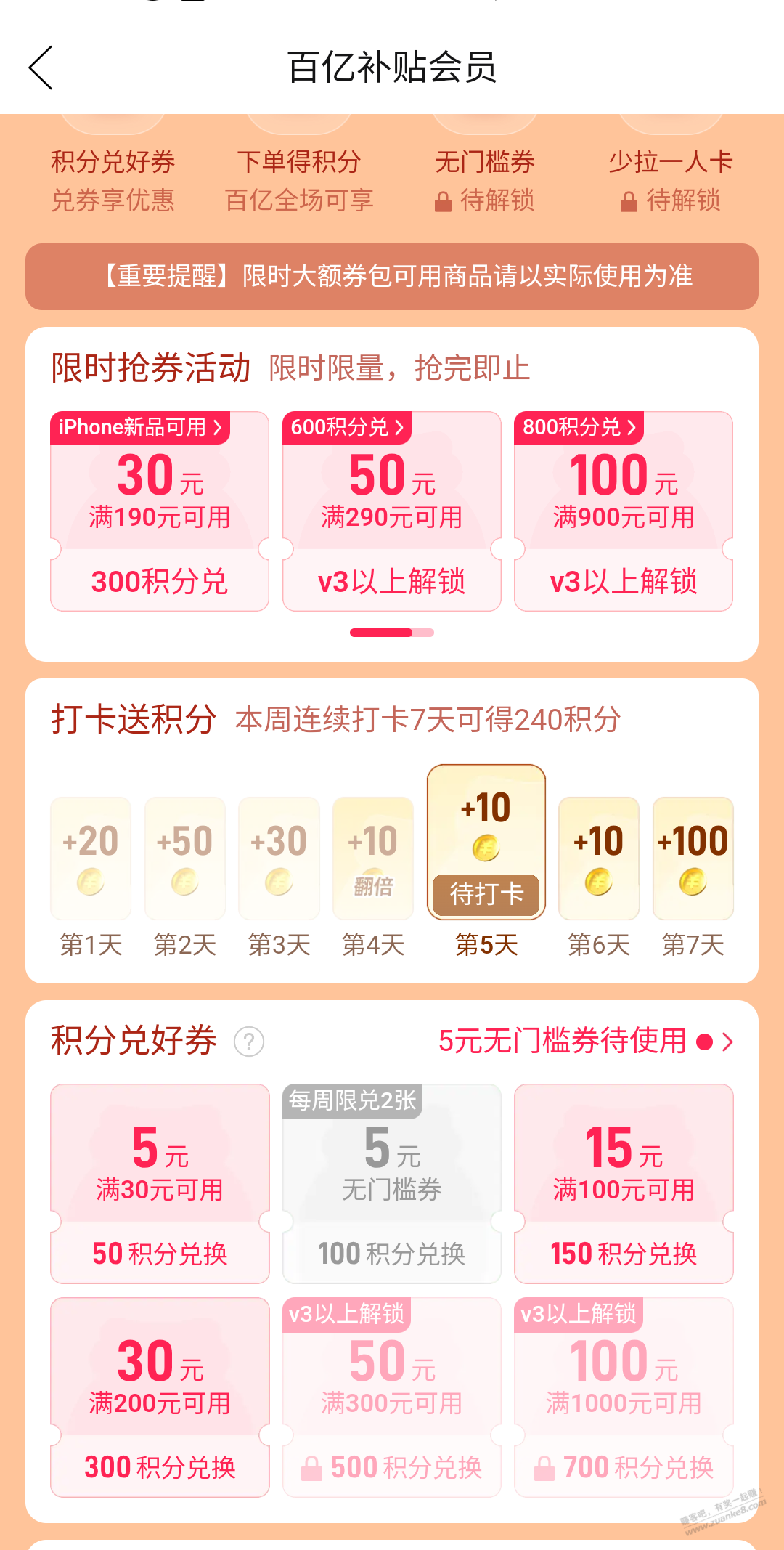
Task: Tap the 重要提醒 notice banner
Action: click(x=392, y=277)
